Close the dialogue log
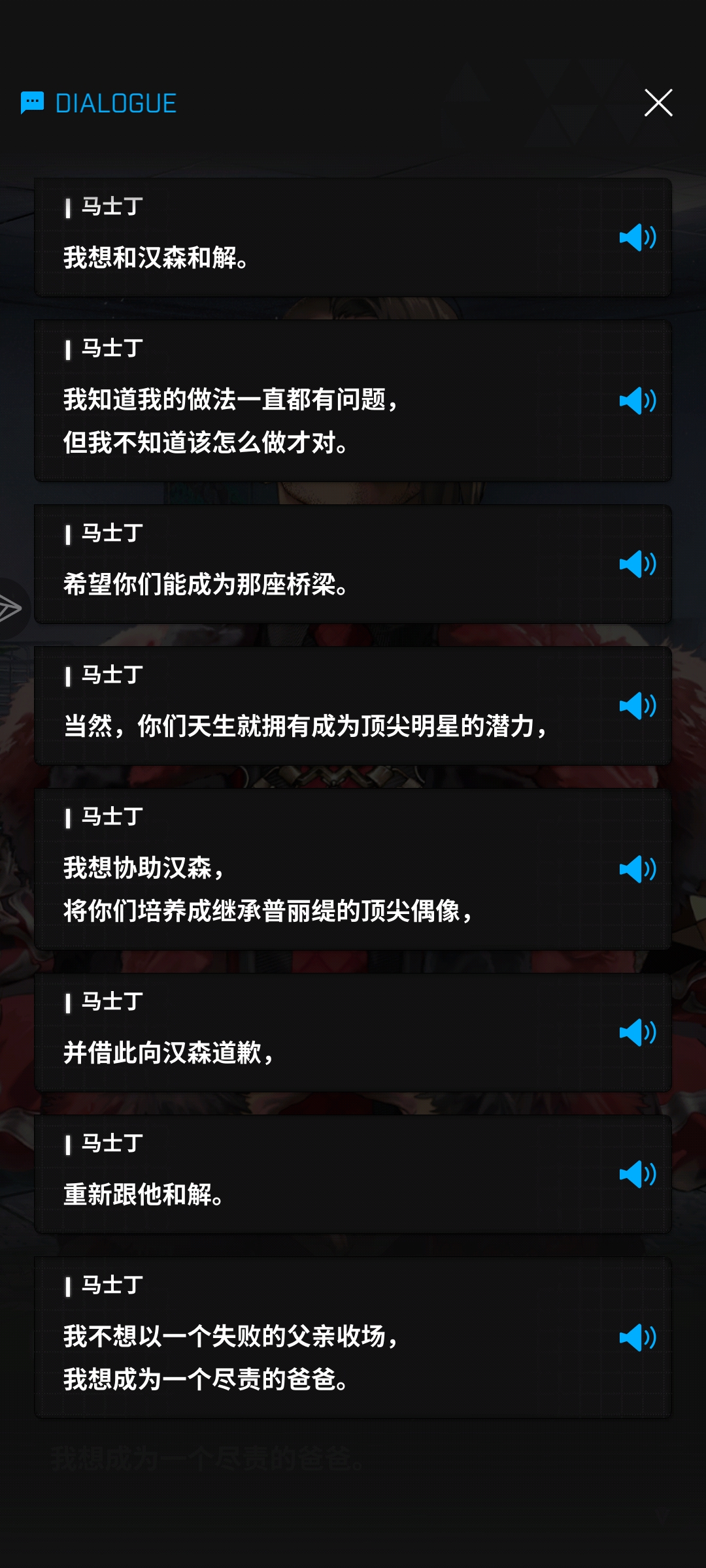Screen dimensions: 706x1568 click(658, 103)
